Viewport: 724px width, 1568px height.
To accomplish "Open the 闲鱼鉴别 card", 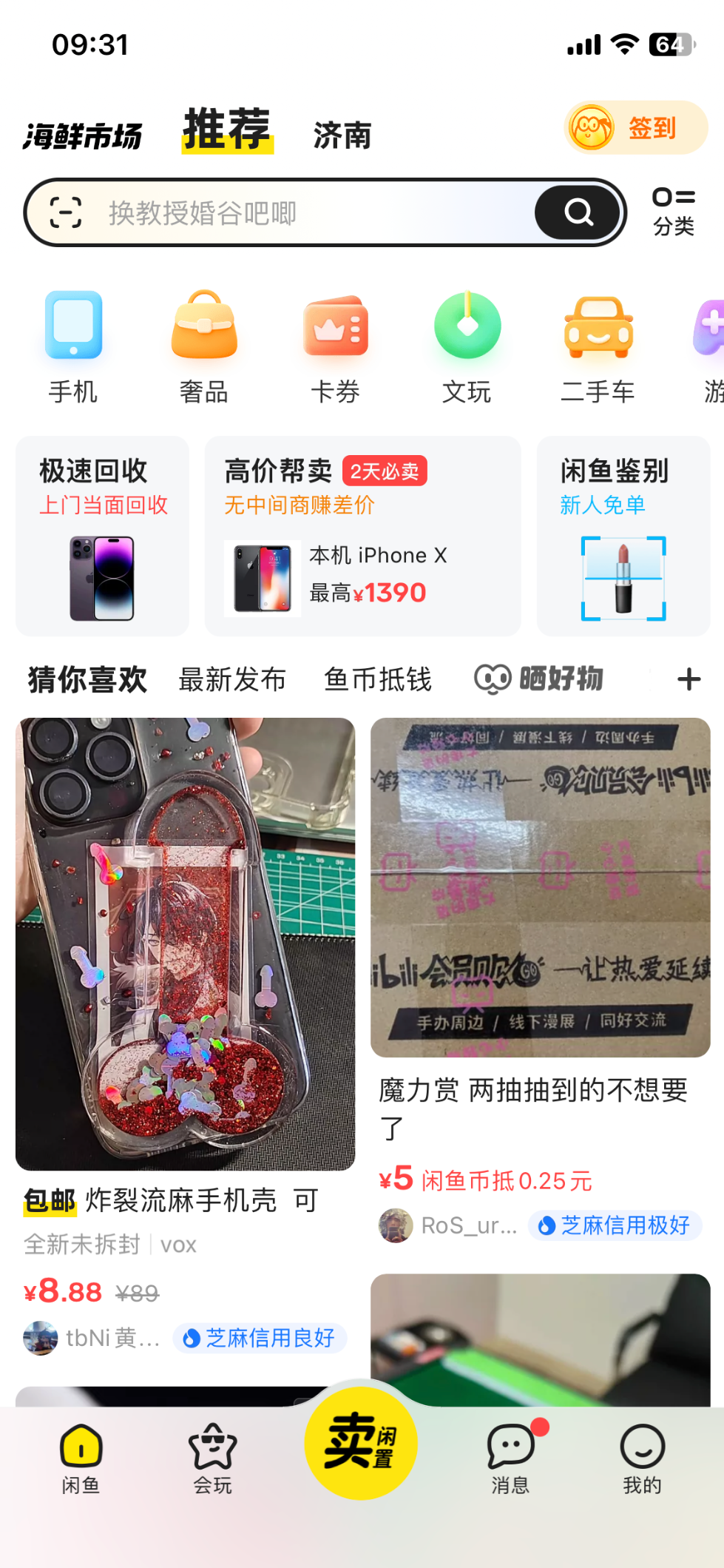I will tap(623, 536).
